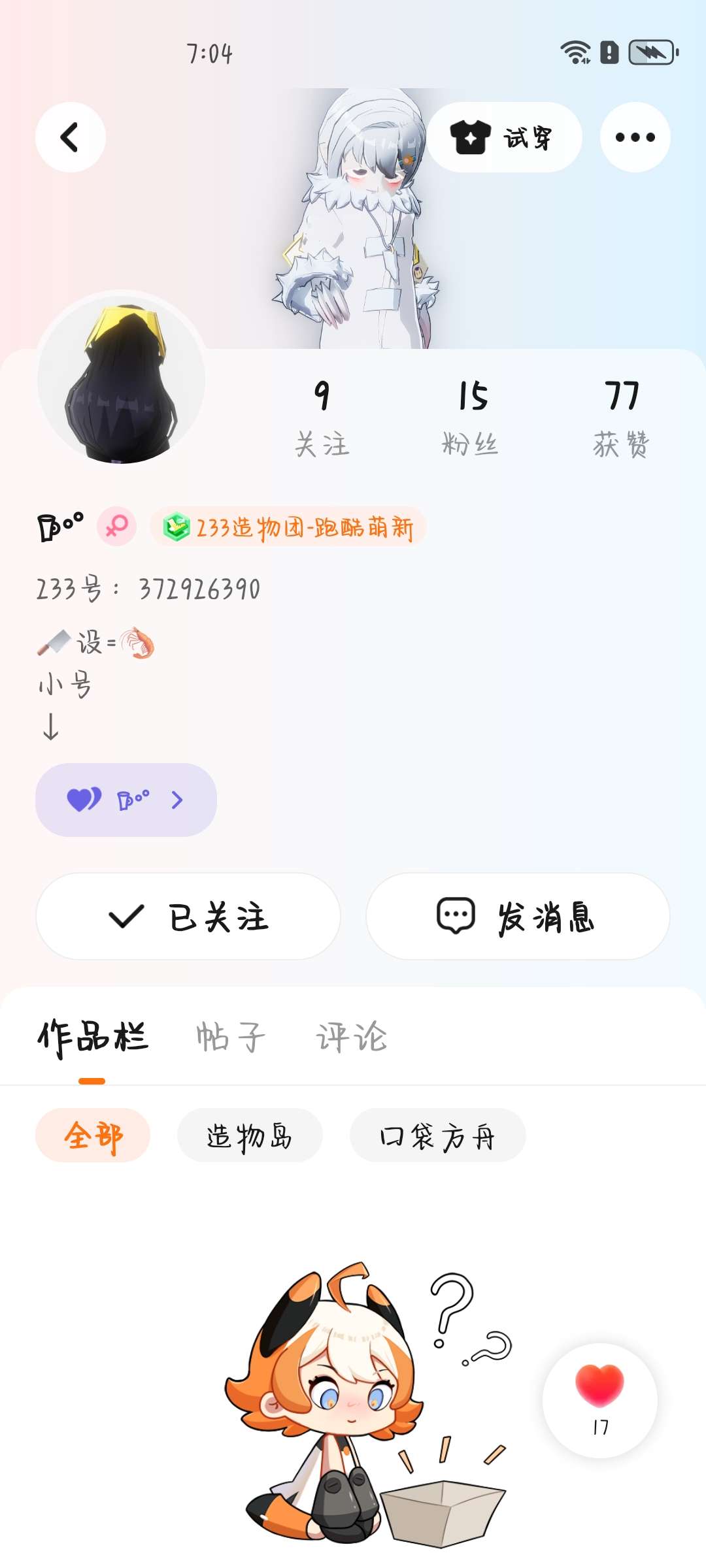The image size is (706, 1568).
Task: Open the three-dot overflow menu
Action: (x=635, y=137)
